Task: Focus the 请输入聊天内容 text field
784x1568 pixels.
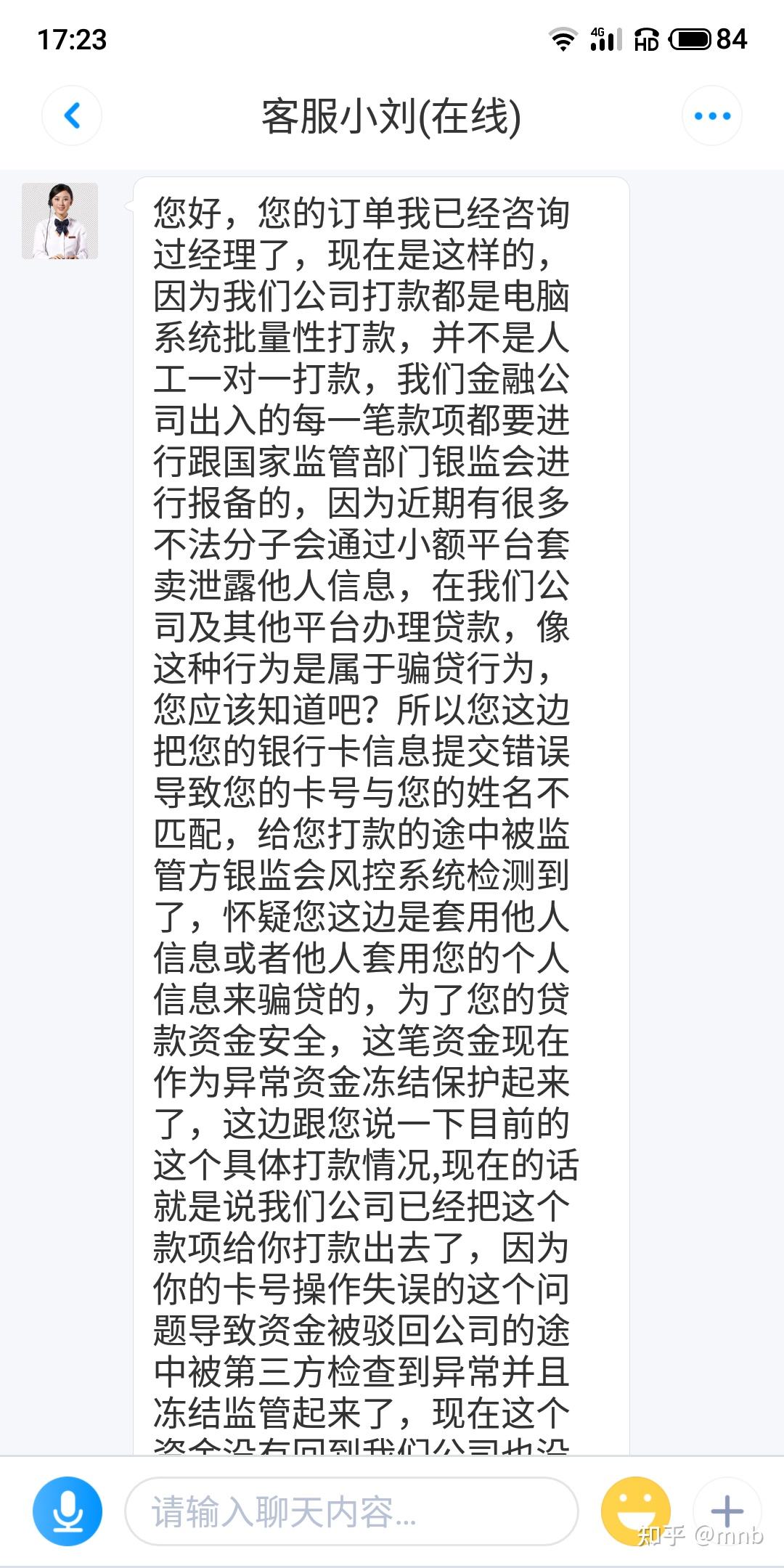Action: click(x=351, y=1513)
